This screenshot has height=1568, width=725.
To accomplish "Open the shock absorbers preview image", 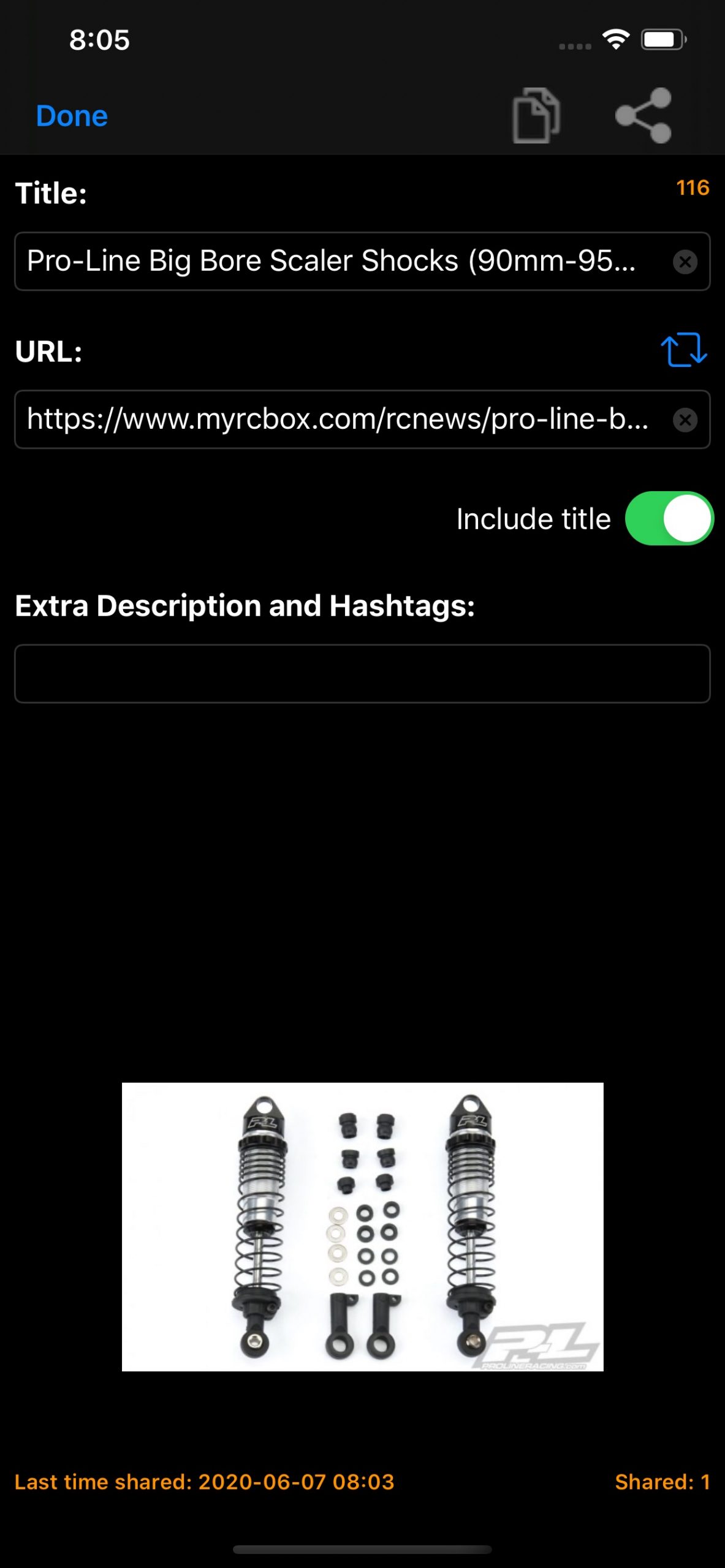I will [x=362, y=1227].
